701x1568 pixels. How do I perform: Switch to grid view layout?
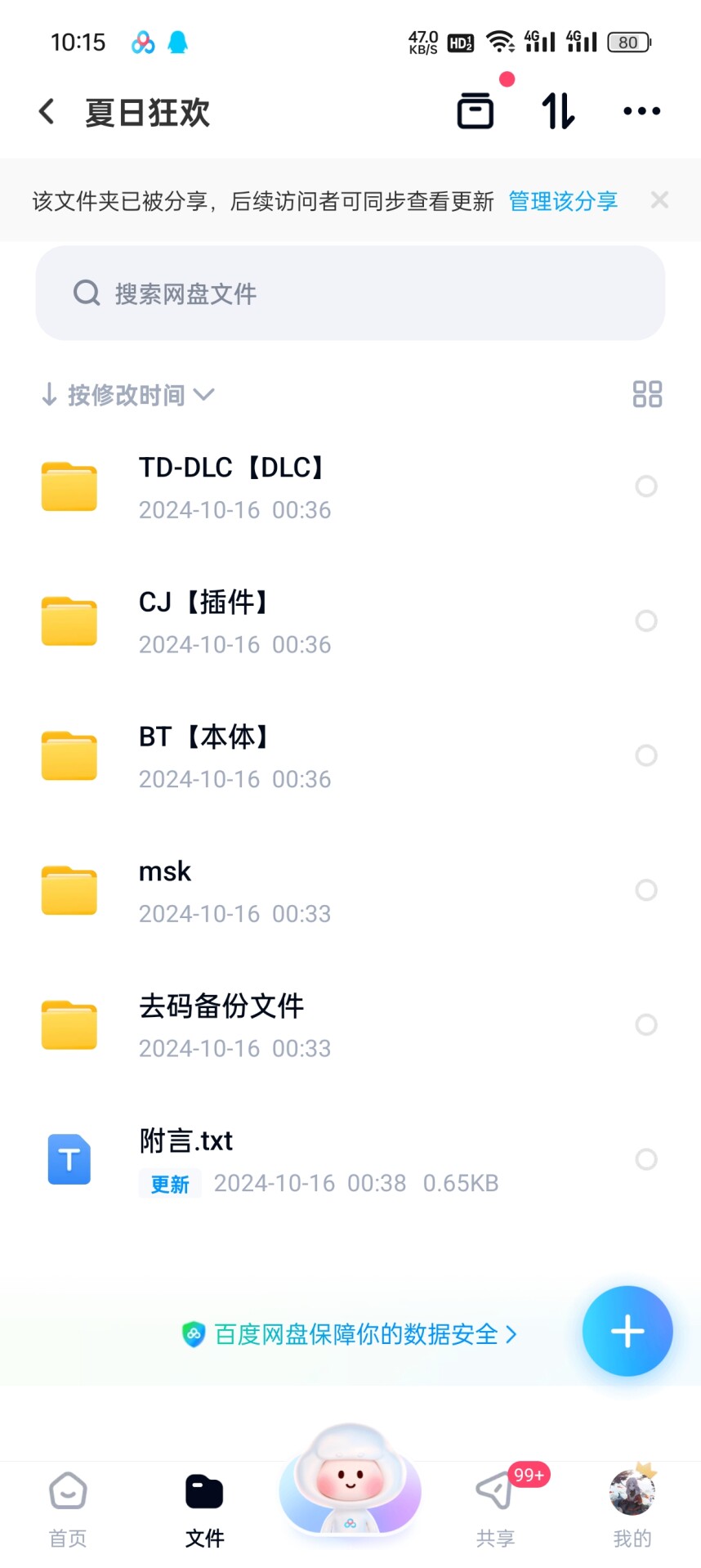click(647, 395)
